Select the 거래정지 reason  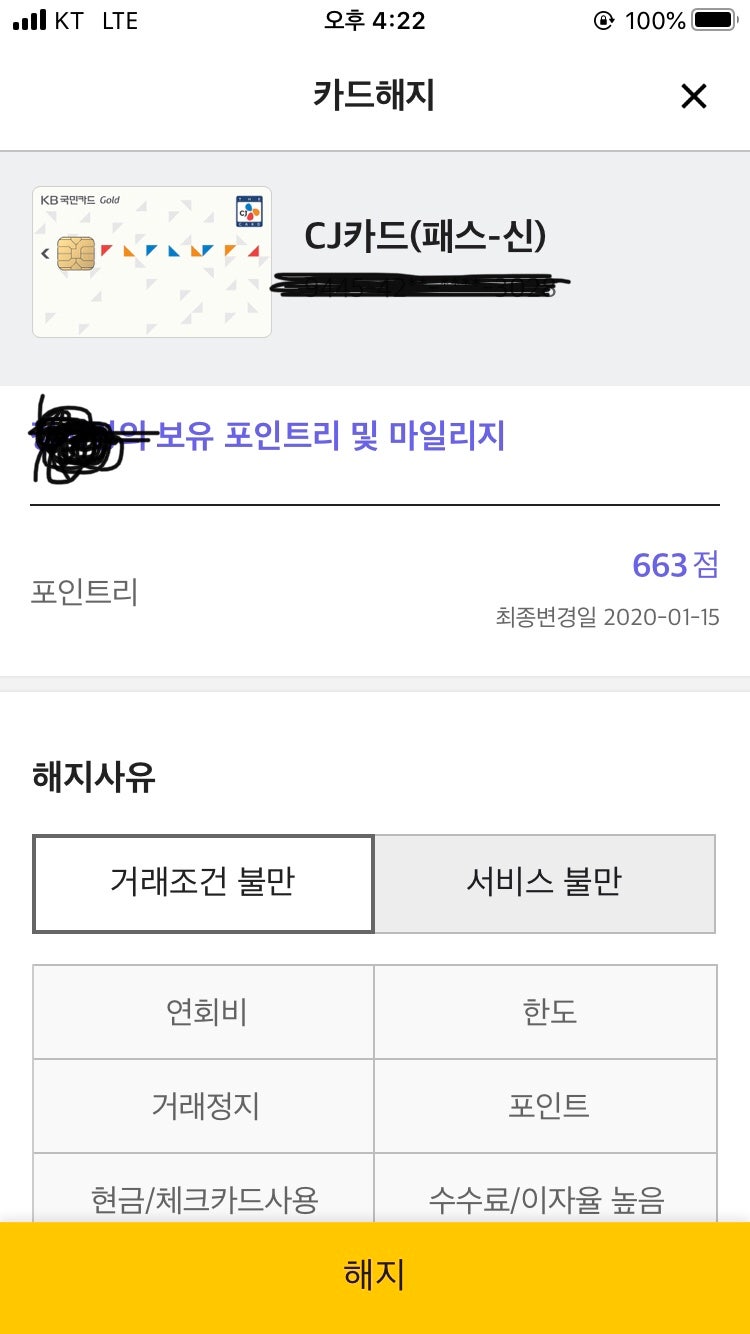(204, 1106)
